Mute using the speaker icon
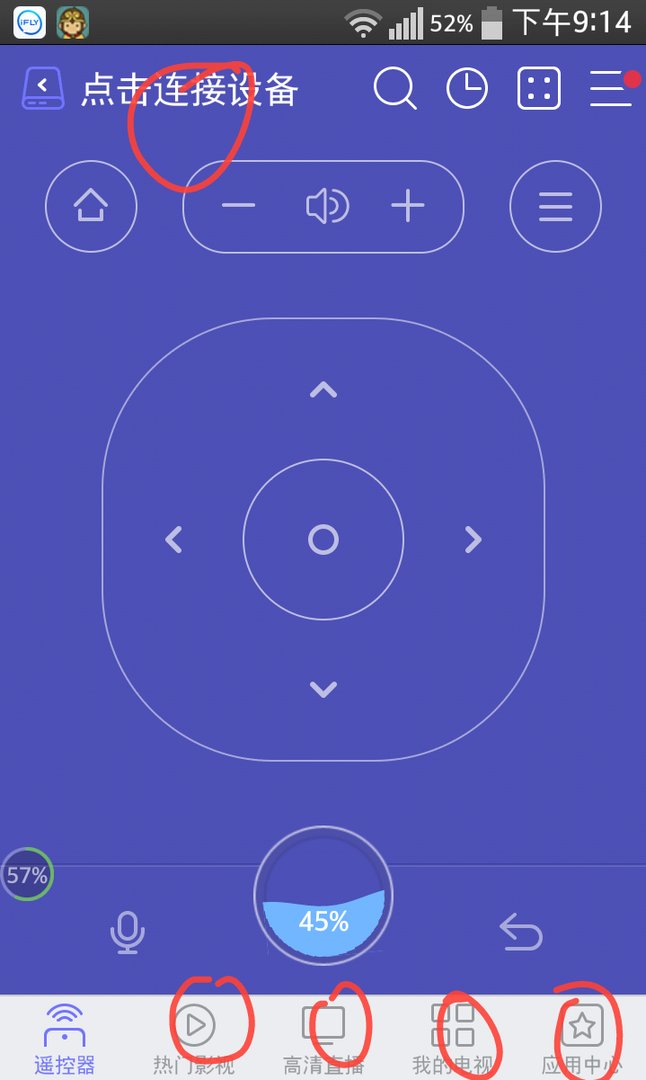The height and width of the screenshot is (1080, 646). coord(326,207)
